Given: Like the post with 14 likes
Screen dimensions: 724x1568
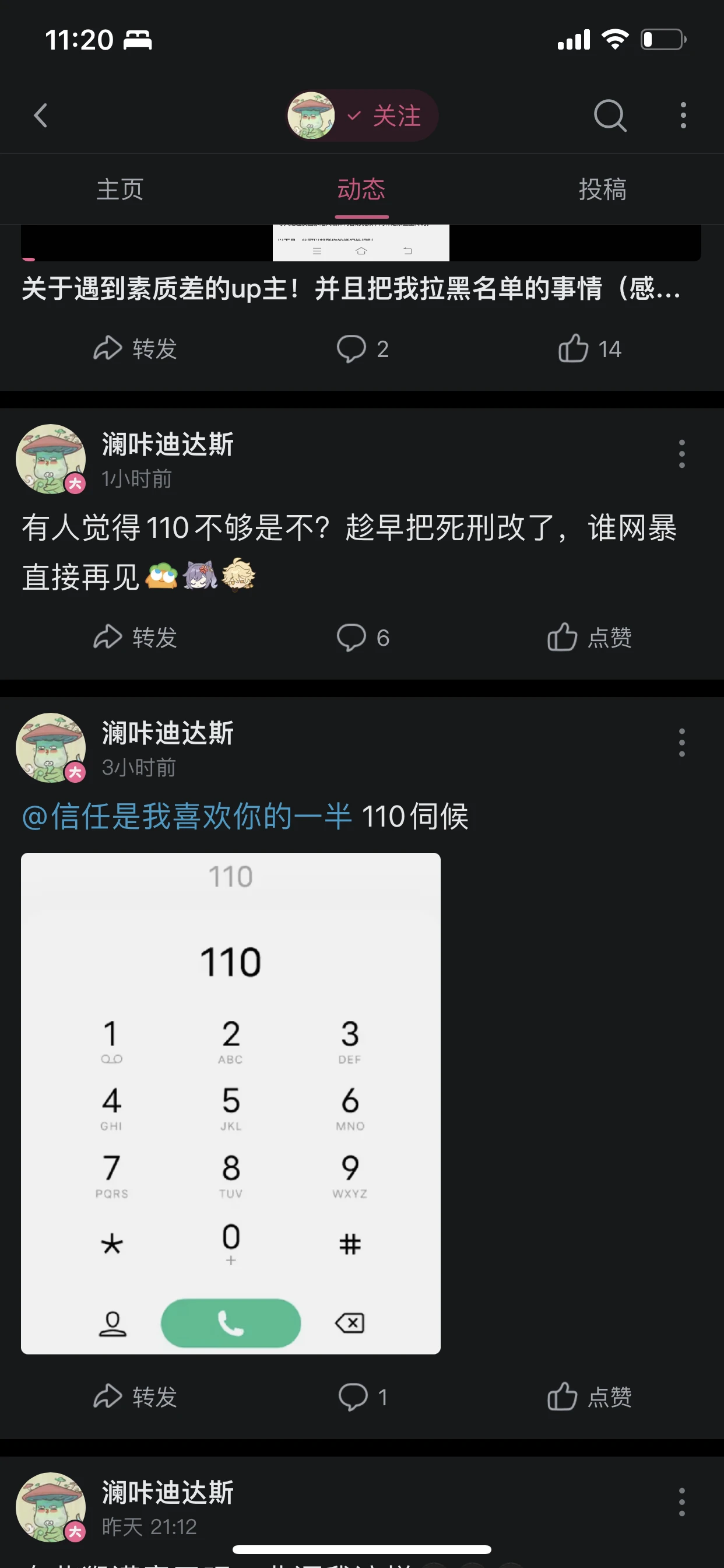Looking at the screenshot, I should (589, 349).
